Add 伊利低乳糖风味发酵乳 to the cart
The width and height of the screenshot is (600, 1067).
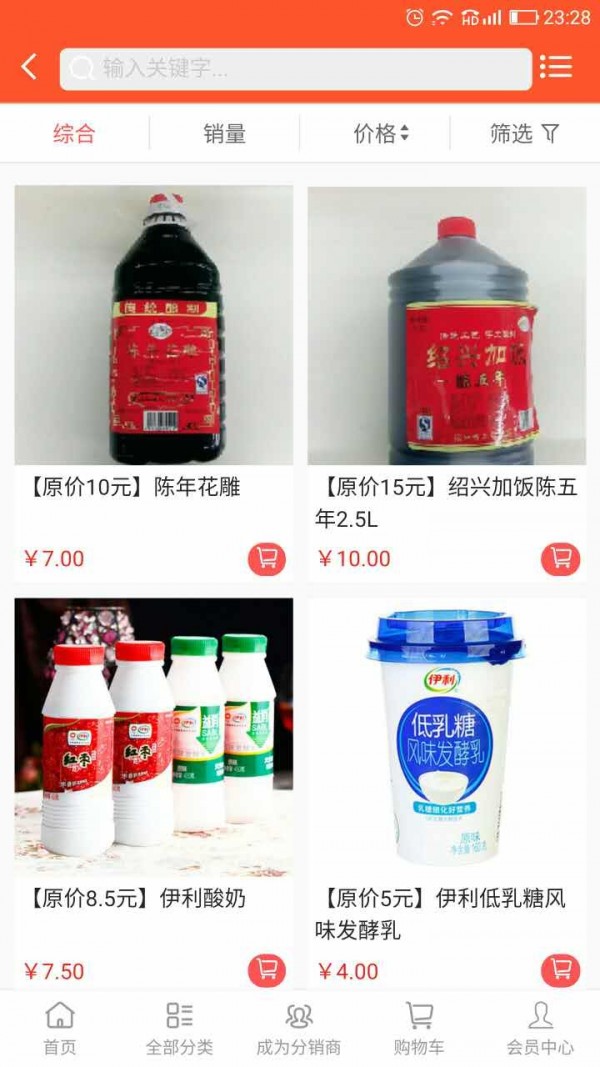(560, 969)
